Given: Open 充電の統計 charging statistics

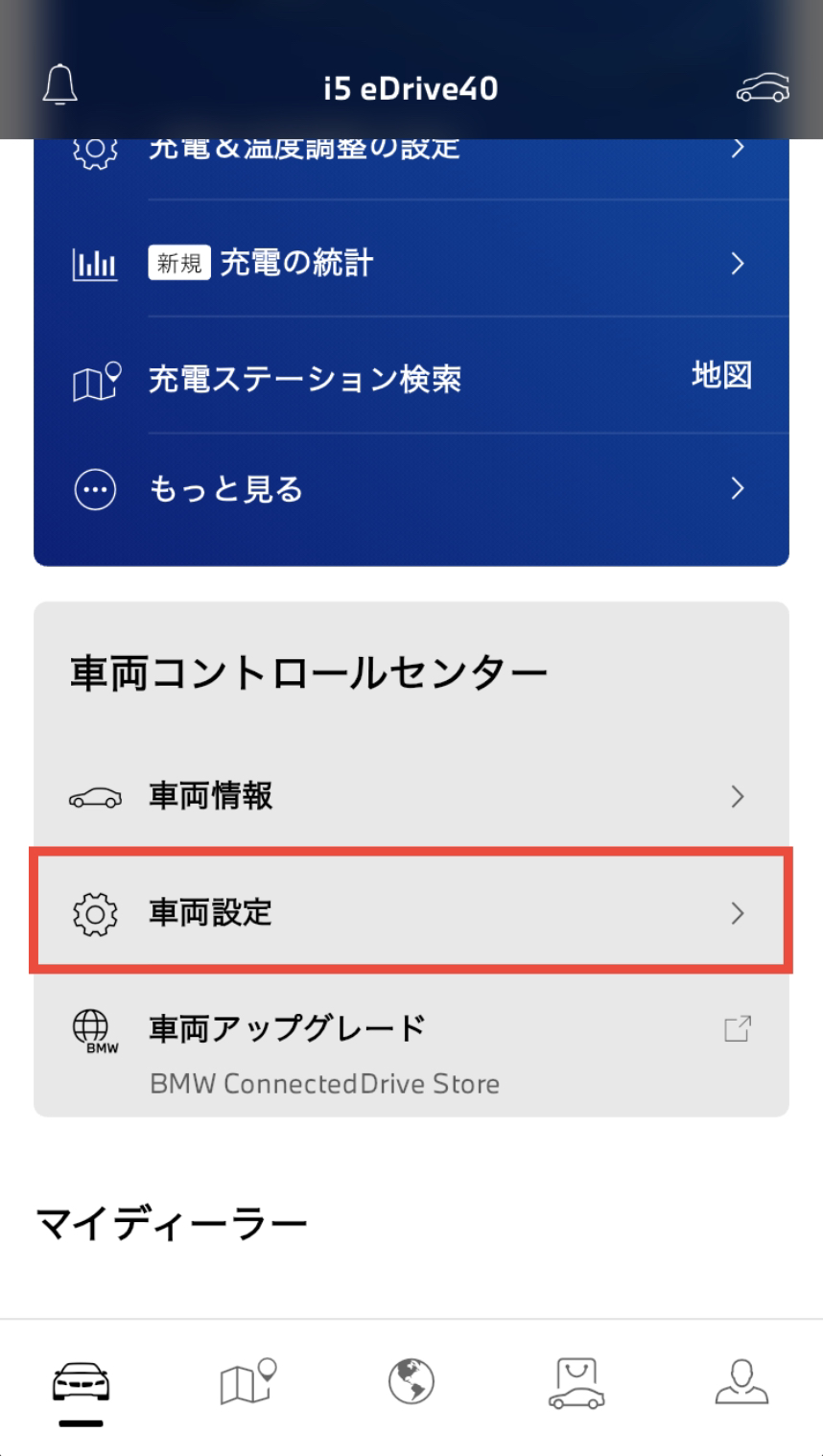Looking at the screenshot, I should (x=411, y=263).
